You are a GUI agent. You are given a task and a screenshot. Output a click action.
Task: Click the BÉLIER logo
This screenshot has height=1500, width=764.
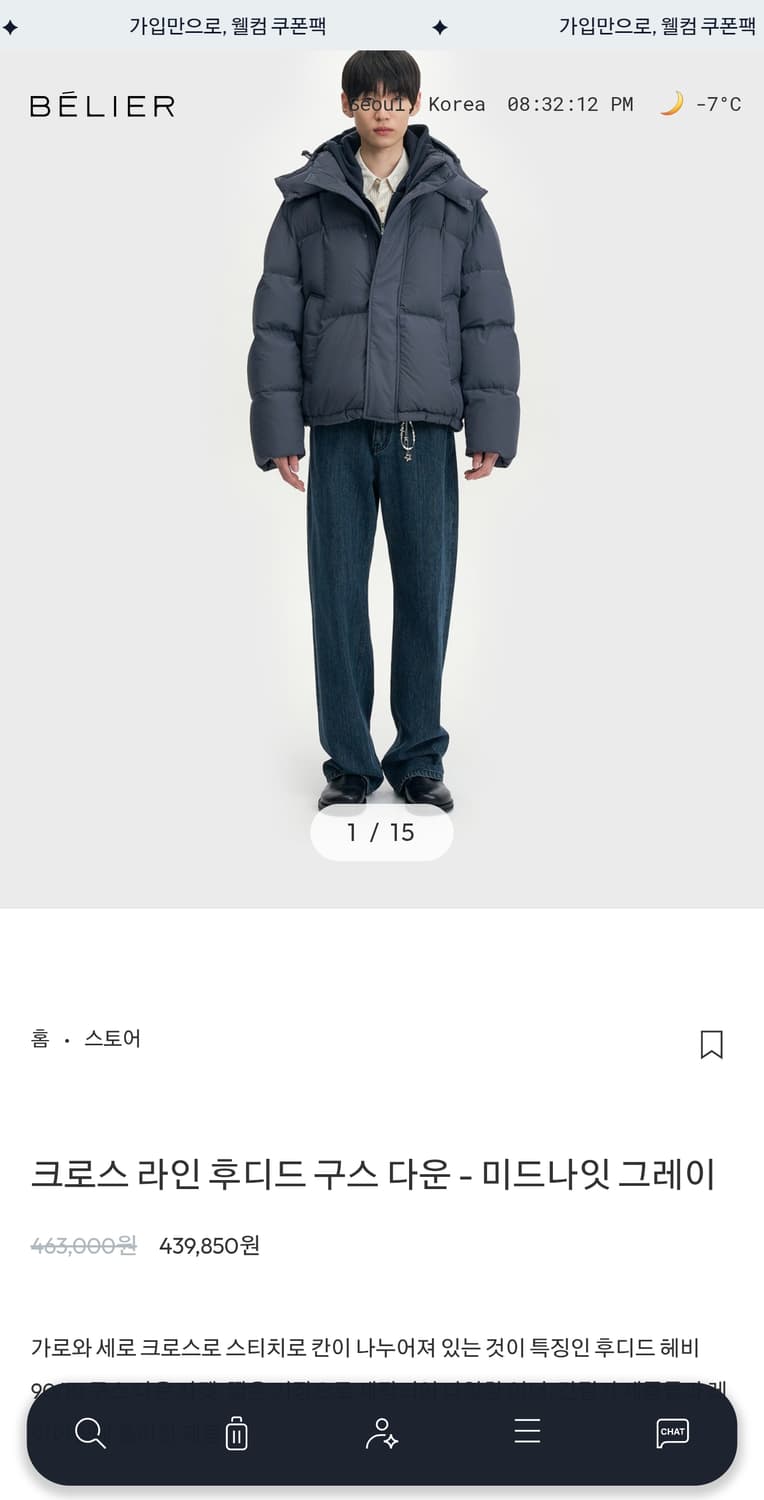tap(102, 104)
